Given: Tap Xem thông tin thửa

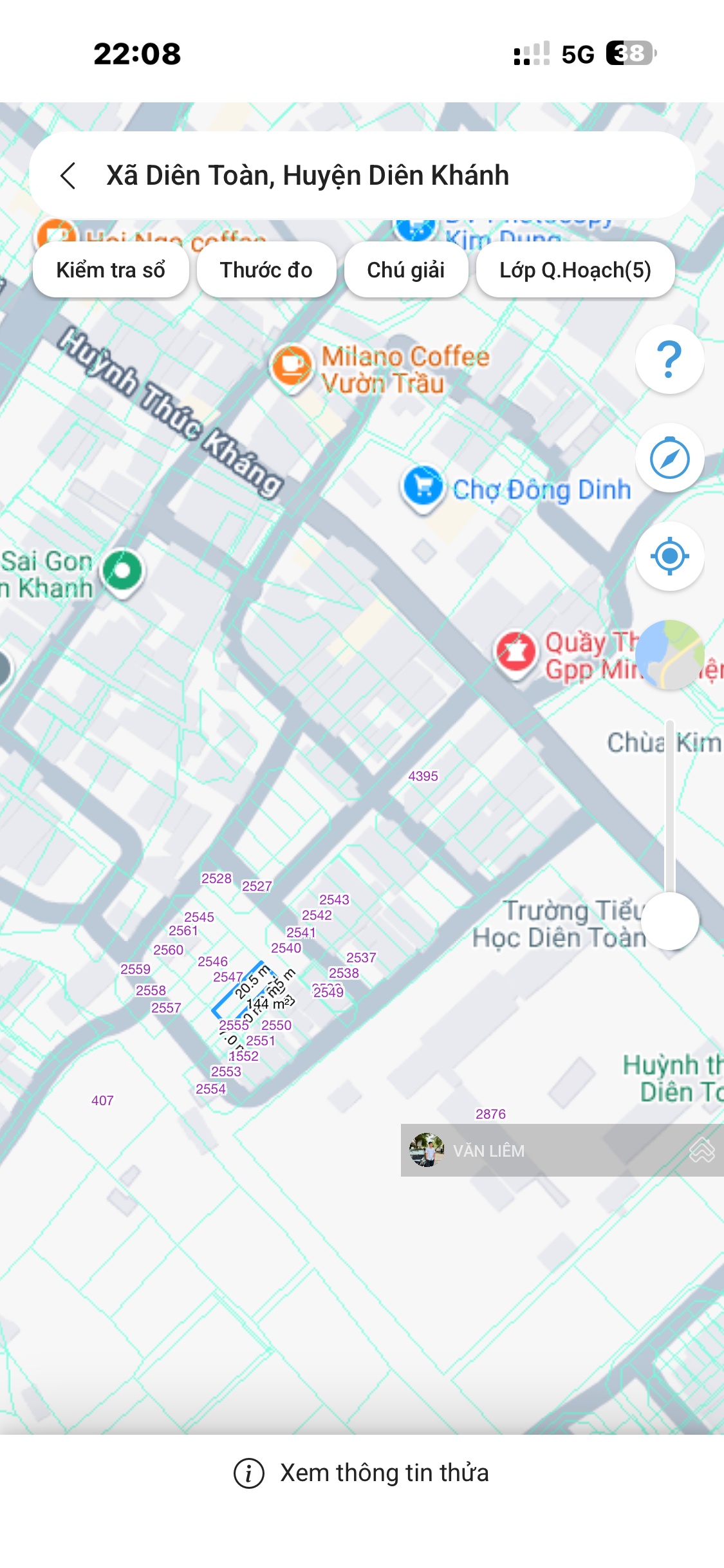Looking at the screenshot, I should point(362,1473).
